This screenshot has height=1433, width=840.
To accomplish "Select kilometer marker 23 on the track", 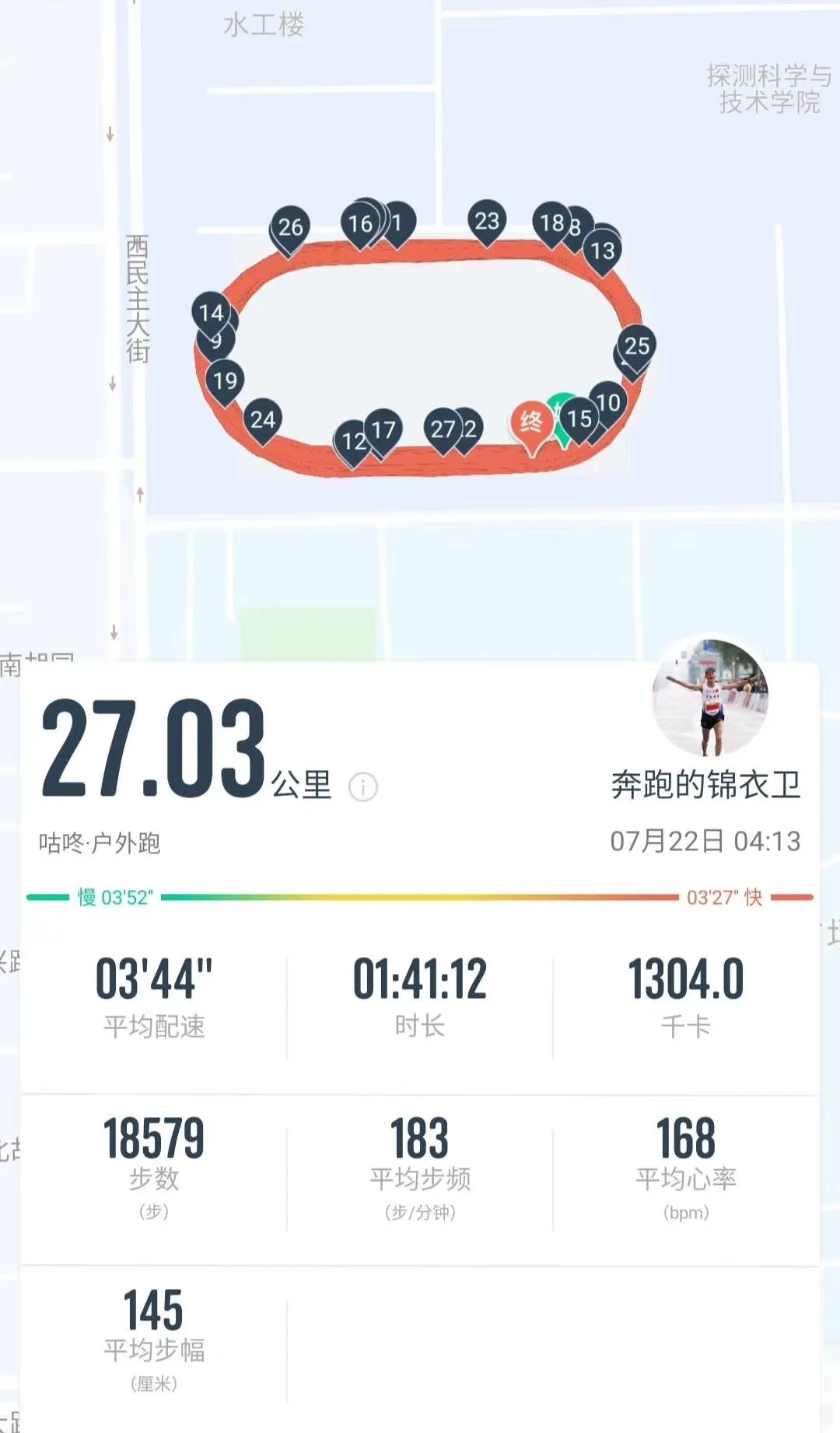I will point(487,222).
